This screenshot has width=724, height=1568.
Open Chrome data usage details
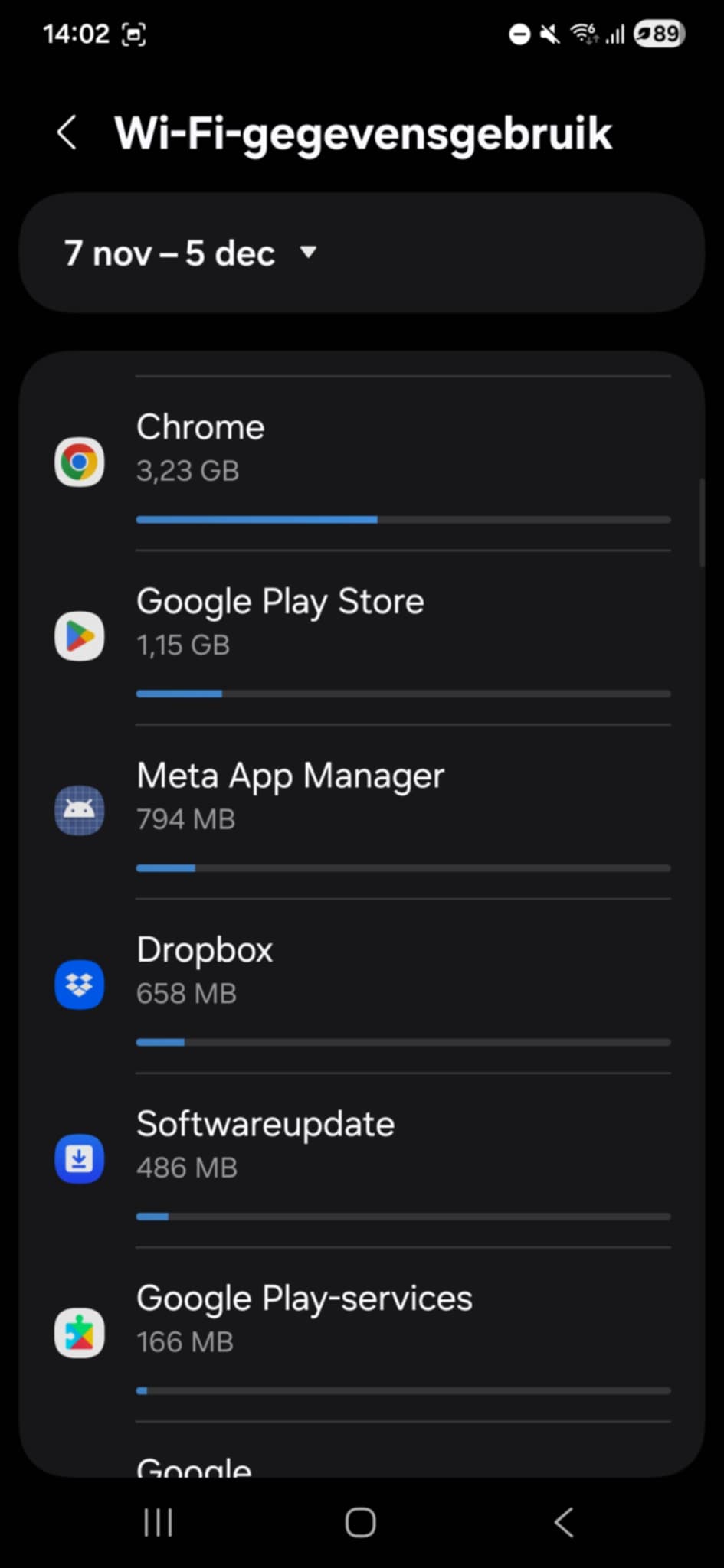362,464
